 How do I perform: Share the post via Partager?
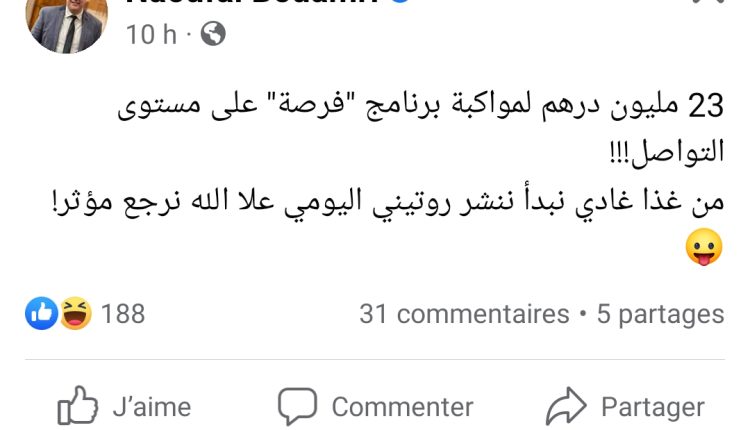click(x=624, y=407)
